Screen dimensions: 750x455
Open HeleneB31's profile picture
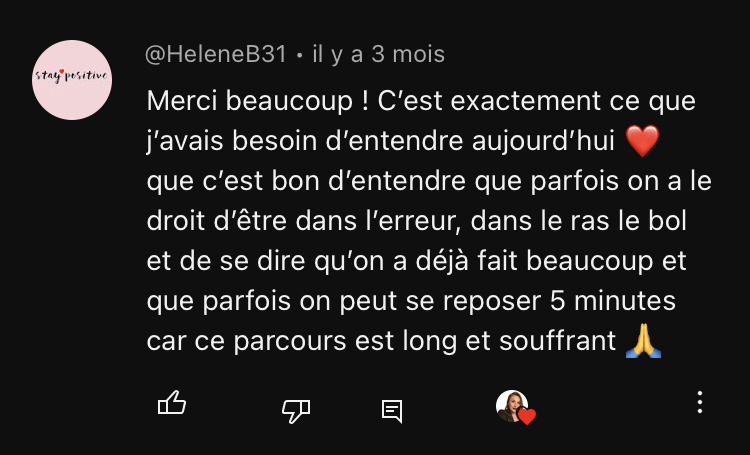71,79
